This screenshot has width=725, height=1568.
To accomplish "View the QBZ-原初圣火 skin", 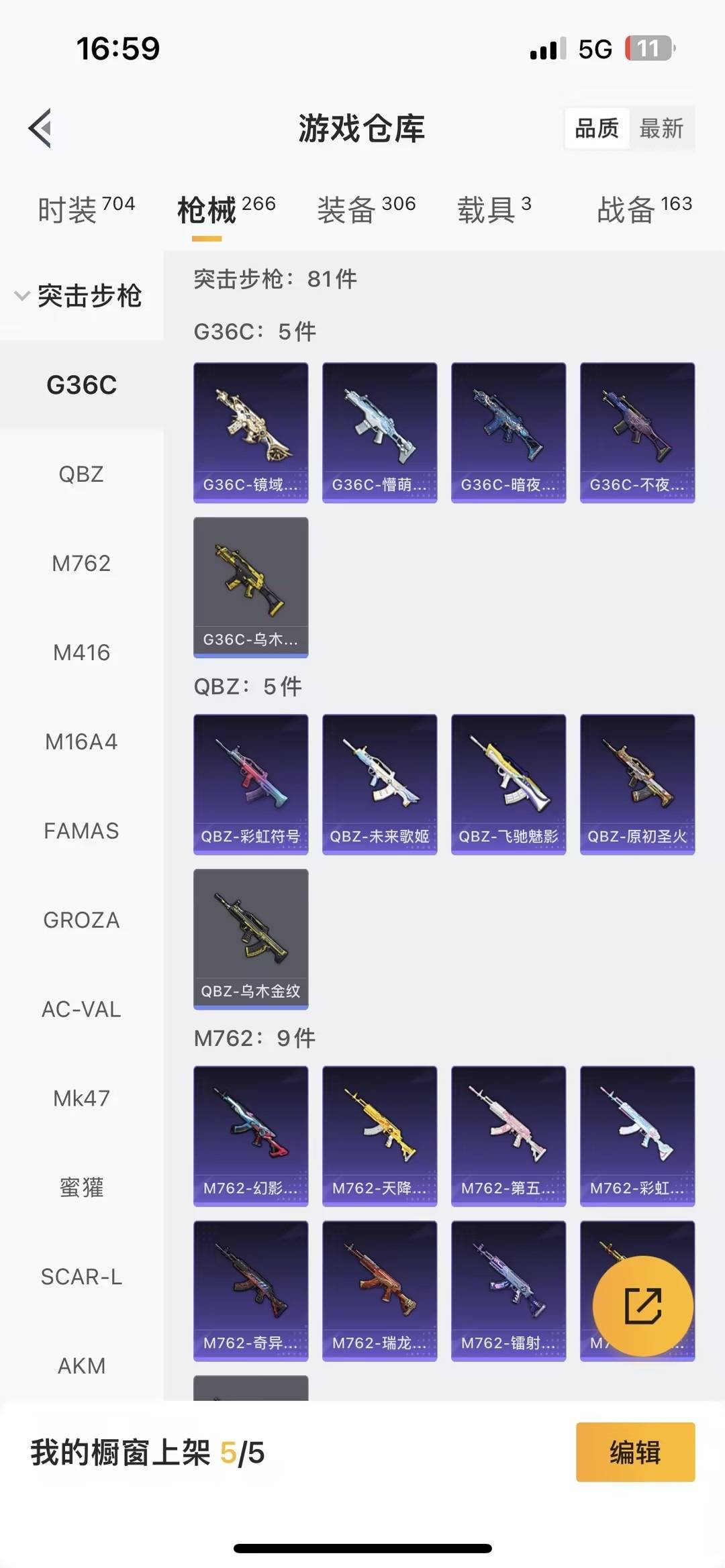I will click(x=637, y=784).
